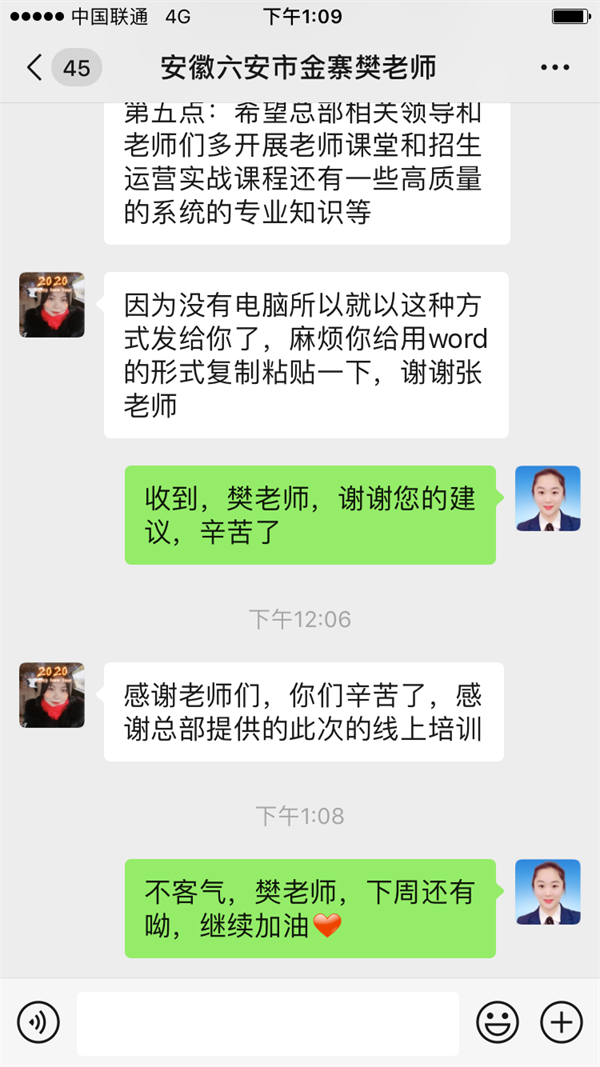This screenshot has height=1067, width=600.
Task: Open chat info via three-dot menu
Action: pyautogui.click(x=555, y=68)
